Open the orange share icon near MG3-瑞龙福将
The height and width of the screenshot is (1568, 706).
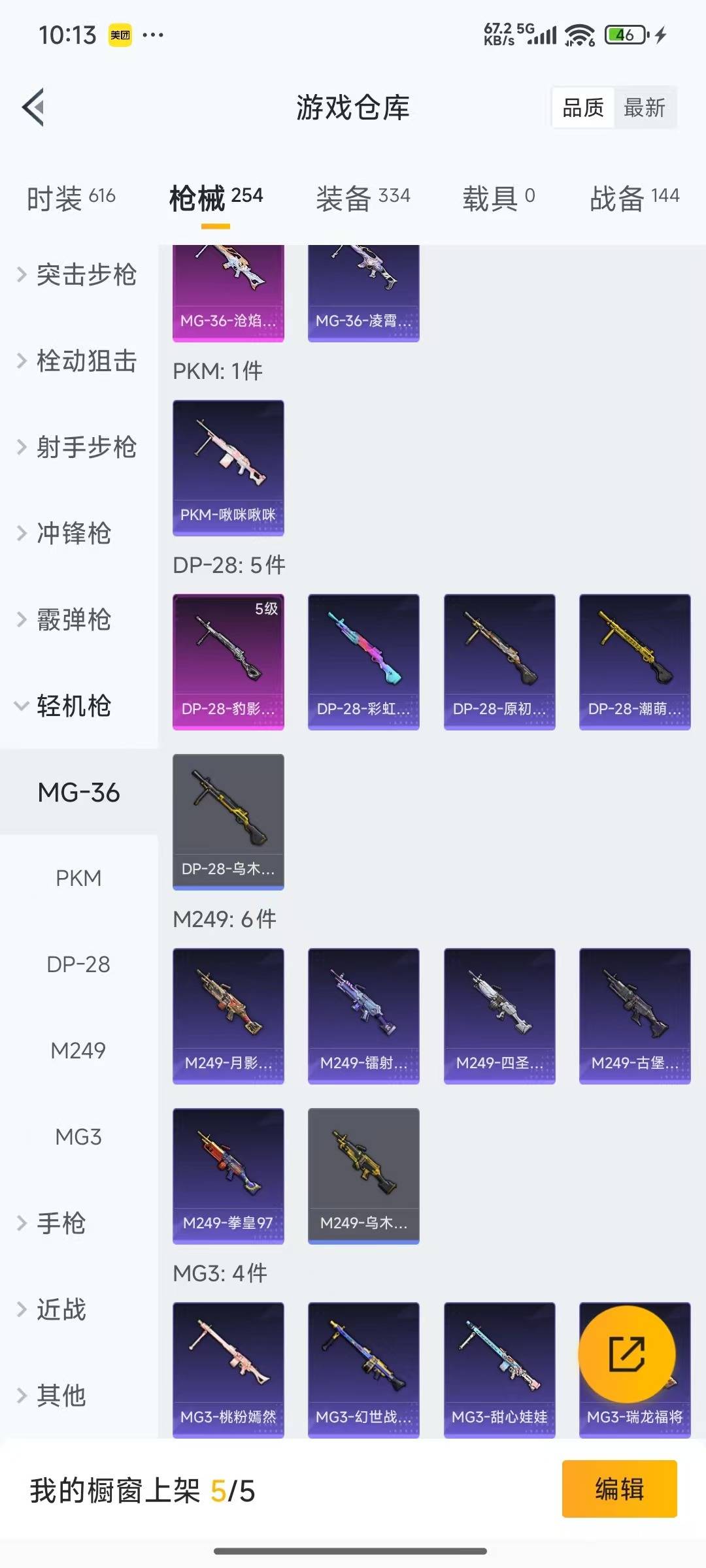coord(632,1353)
